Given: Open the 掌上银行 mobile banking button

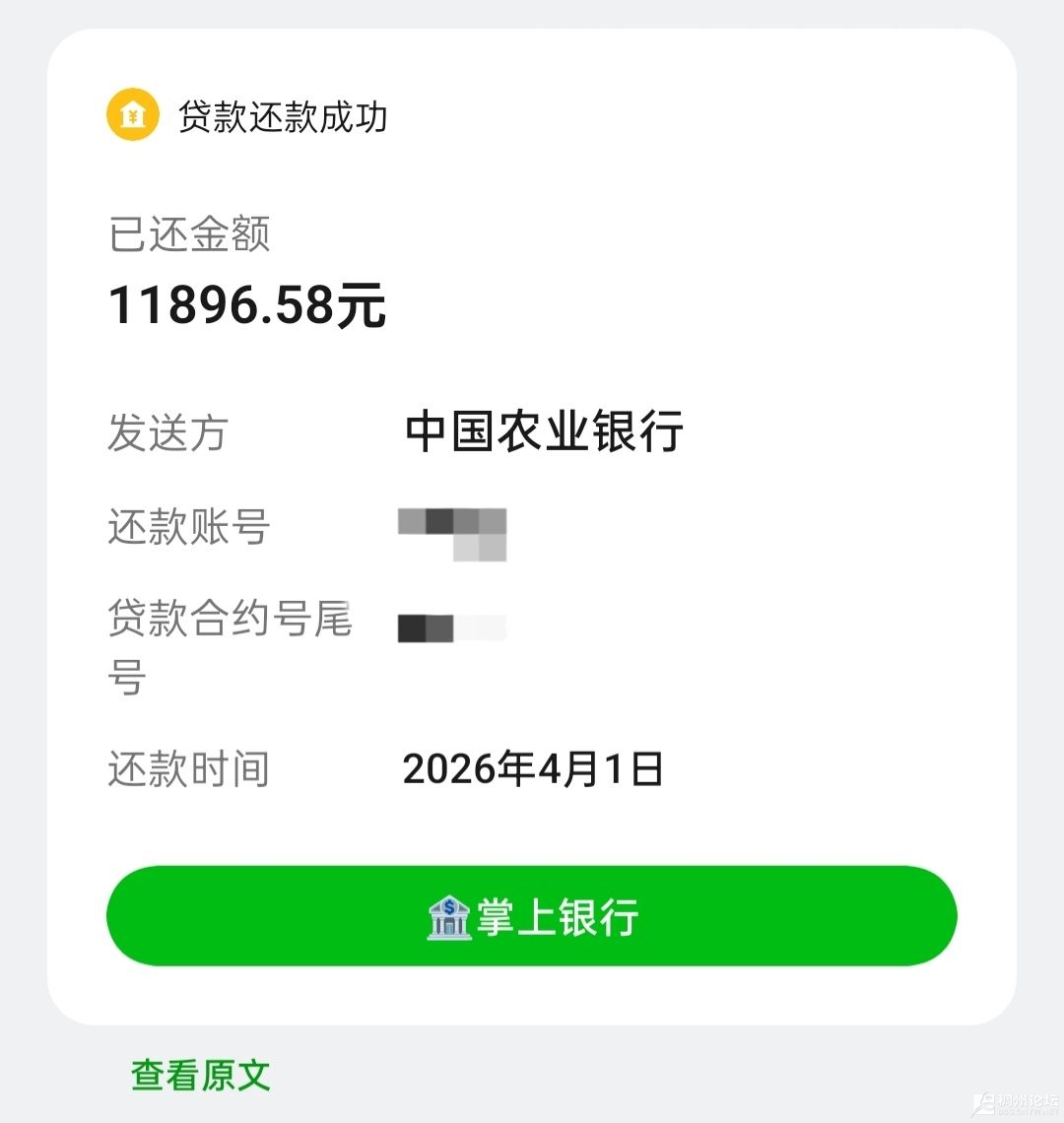Looking at the screenshot, I should pyautogui.click(x=532, y=916).
